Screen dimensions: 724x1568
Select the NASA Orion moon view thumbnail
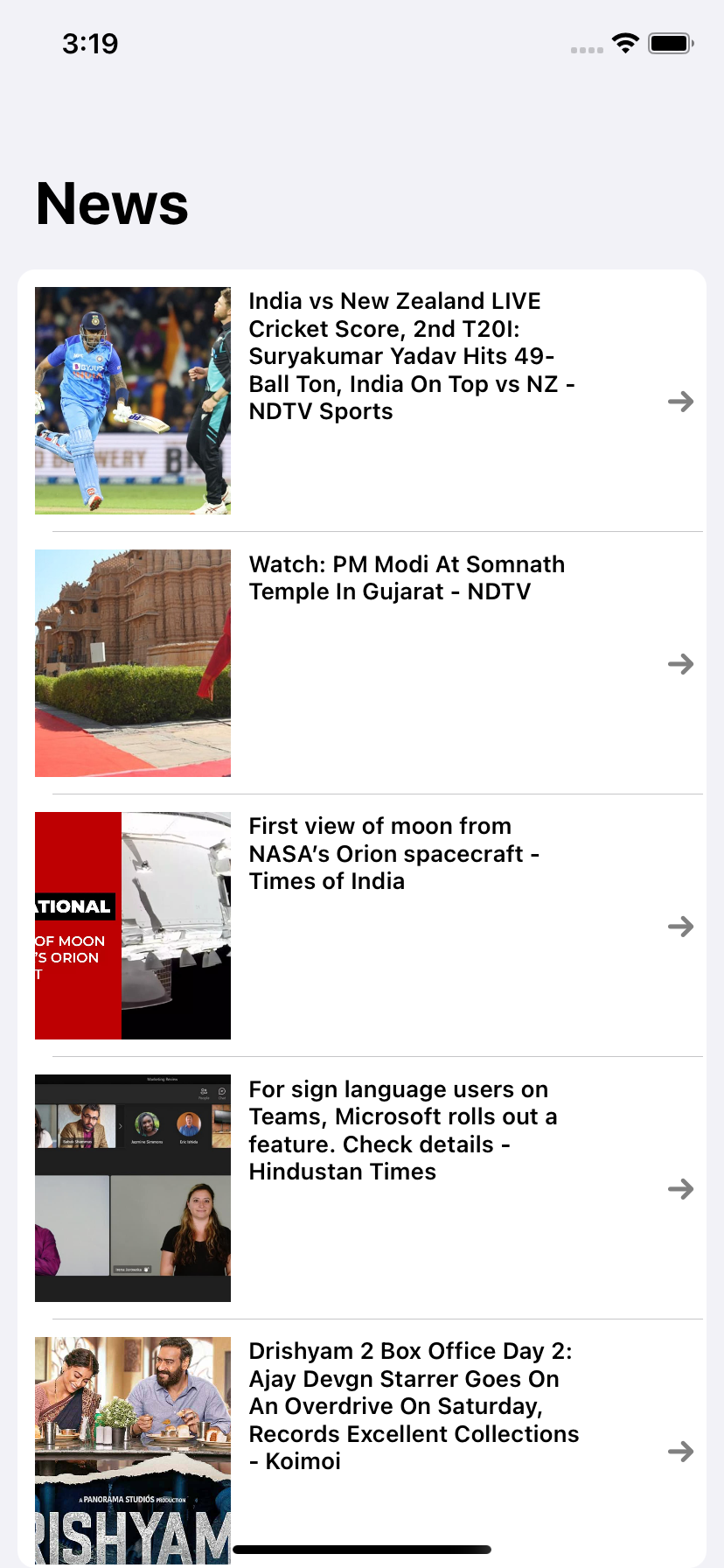point(132,925)
